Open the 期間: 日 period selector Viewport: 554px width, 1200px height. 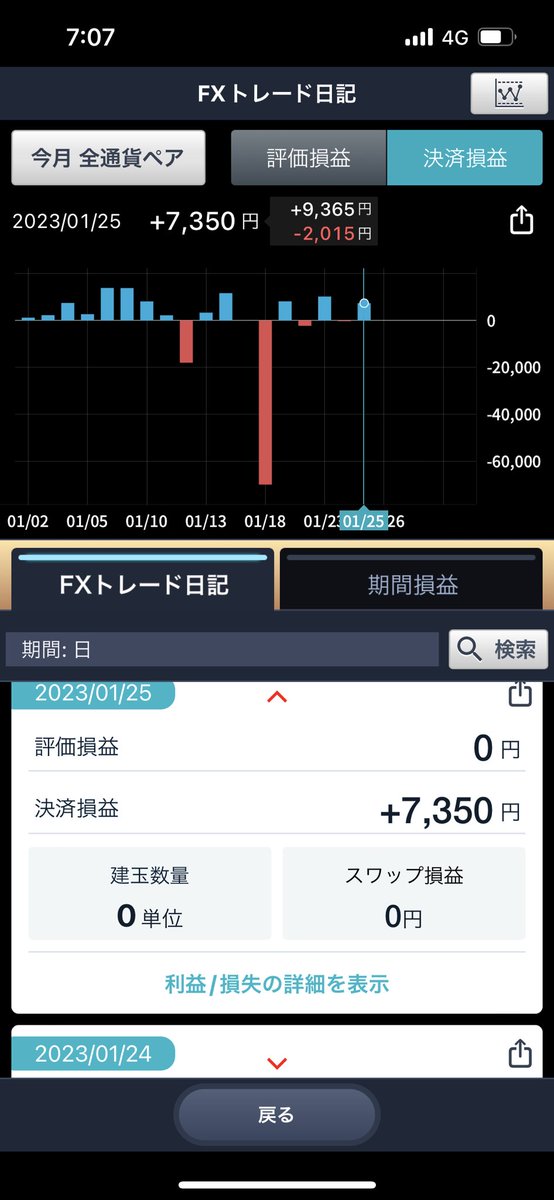(222, 649)
